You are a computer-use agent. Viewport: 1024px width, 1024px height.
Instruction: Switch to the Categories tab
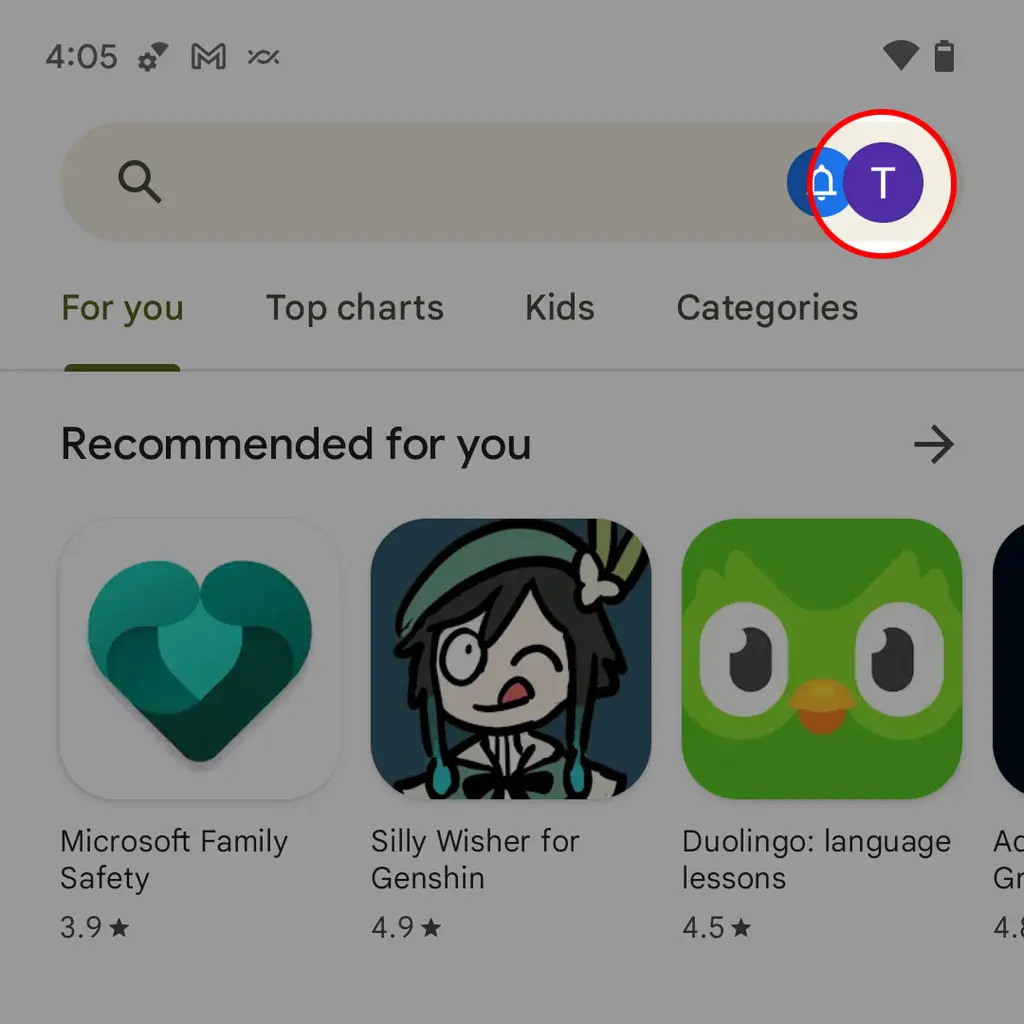[767, 308]
